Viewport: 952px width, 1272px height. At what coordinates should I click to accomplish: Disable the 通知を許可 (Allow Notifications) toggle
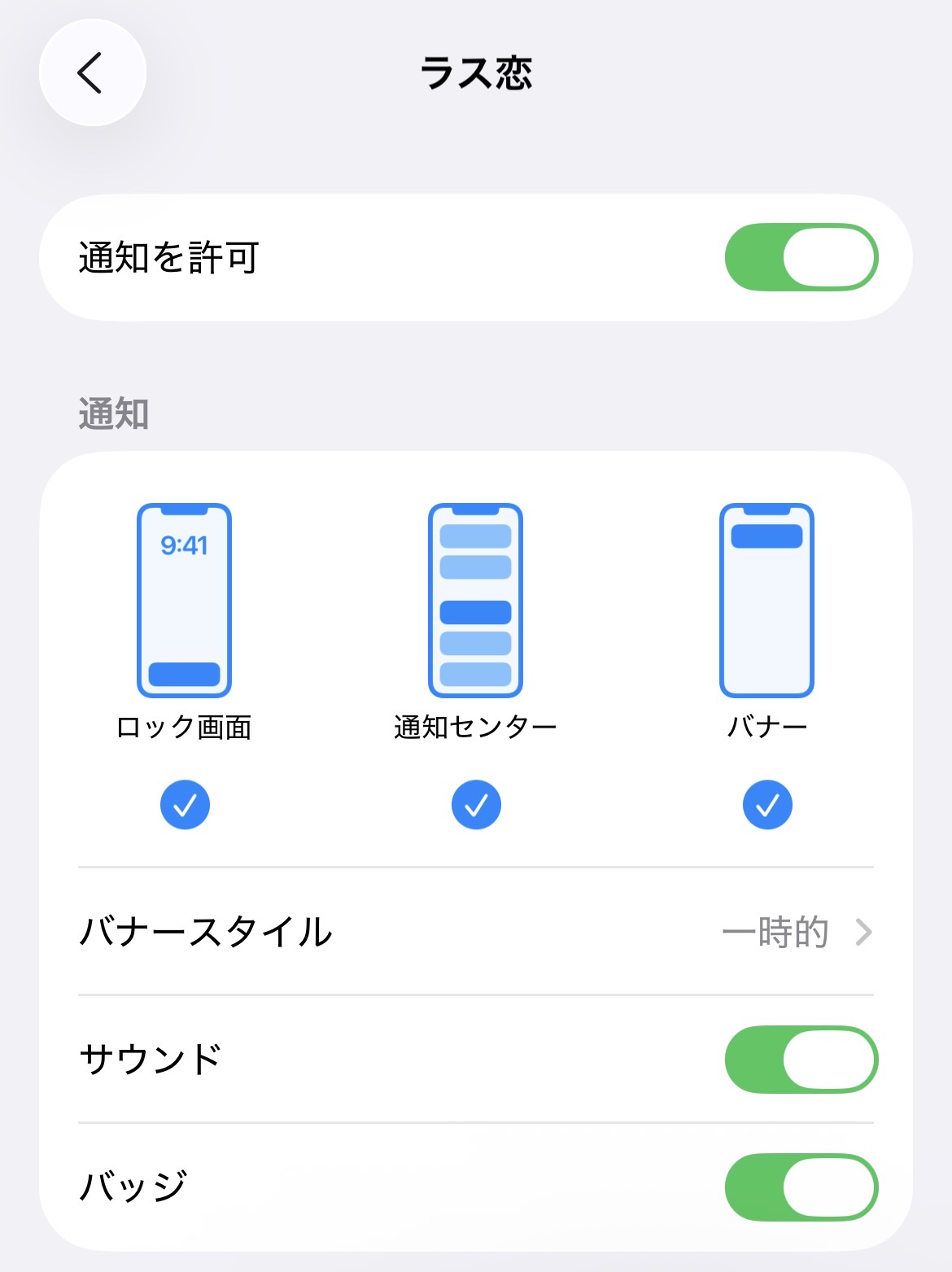coord(802,256)
